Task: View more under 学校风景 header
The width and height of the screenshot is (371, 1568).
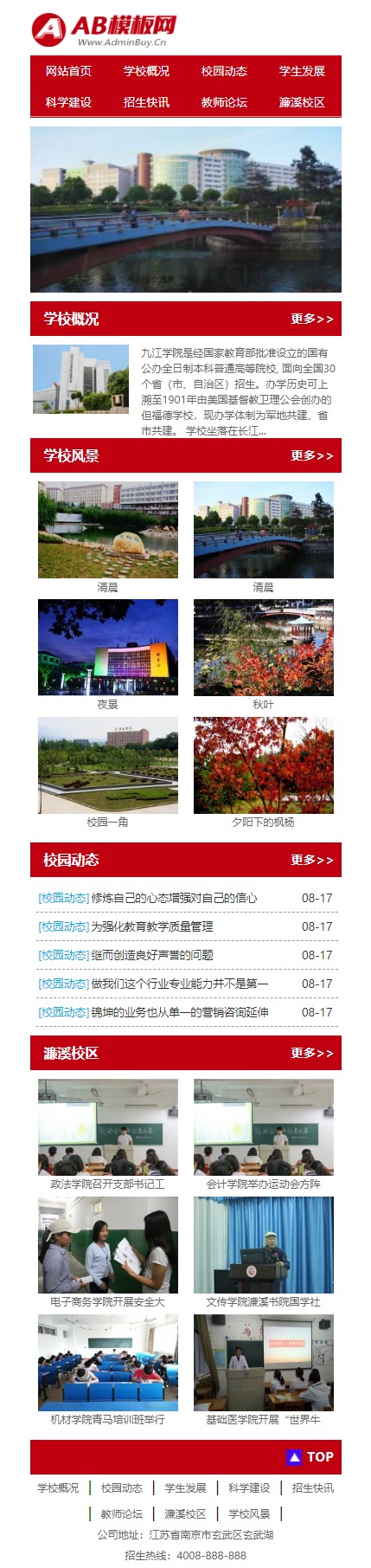Action: pos(312,456)
